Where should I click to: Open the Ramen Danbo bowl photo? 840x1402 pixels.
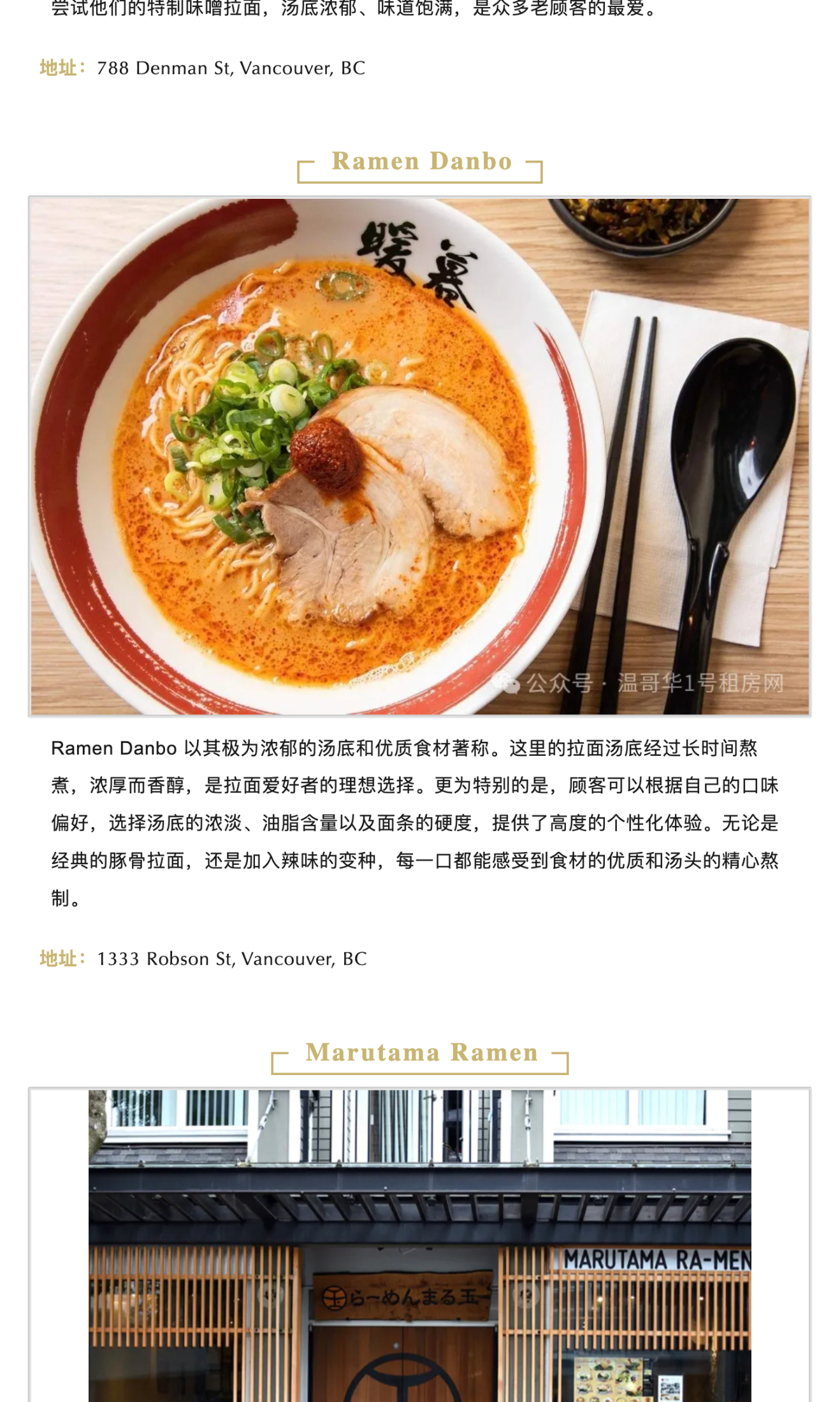419,456
